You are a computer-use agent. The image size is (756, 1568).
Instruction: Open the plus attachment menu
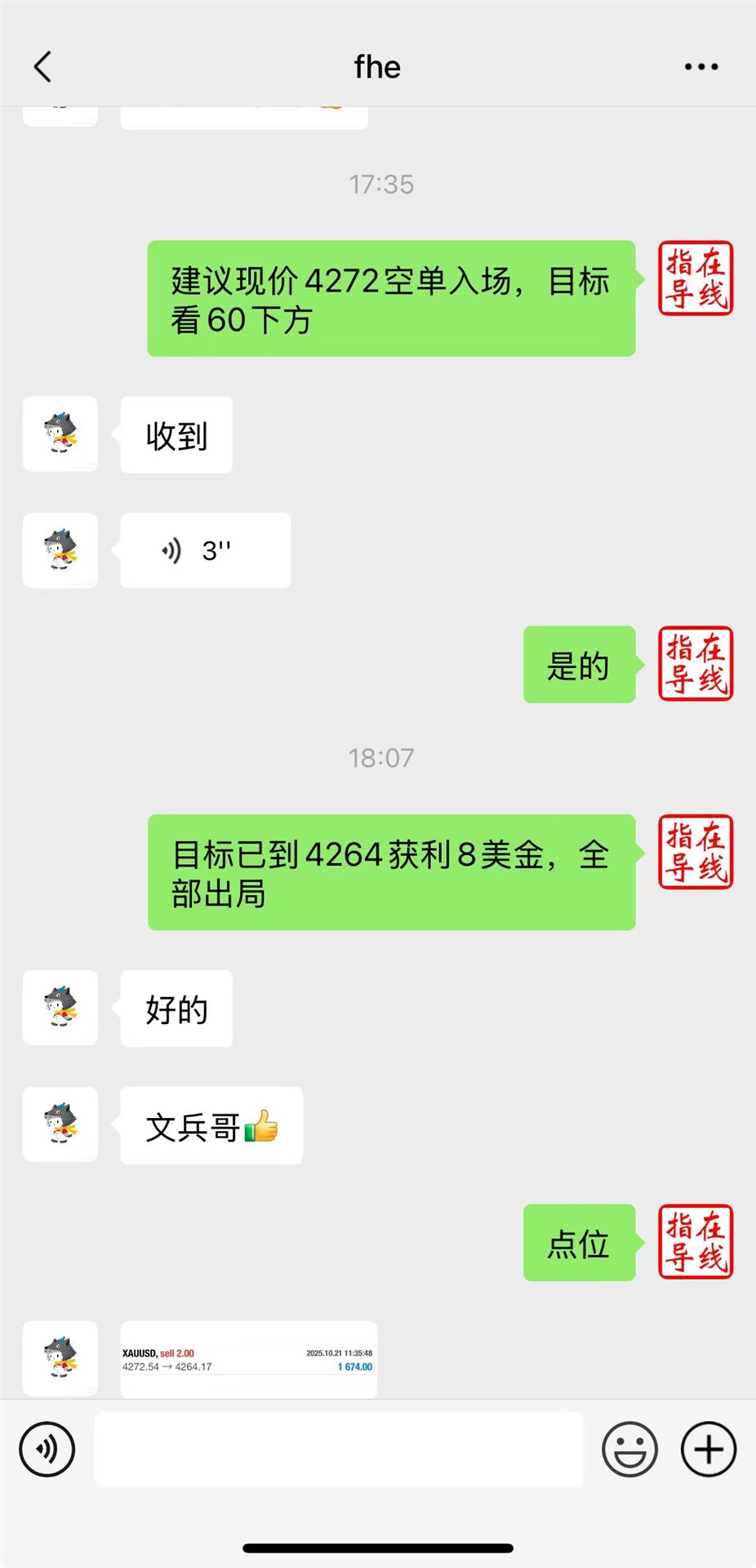coord(709,1449)
